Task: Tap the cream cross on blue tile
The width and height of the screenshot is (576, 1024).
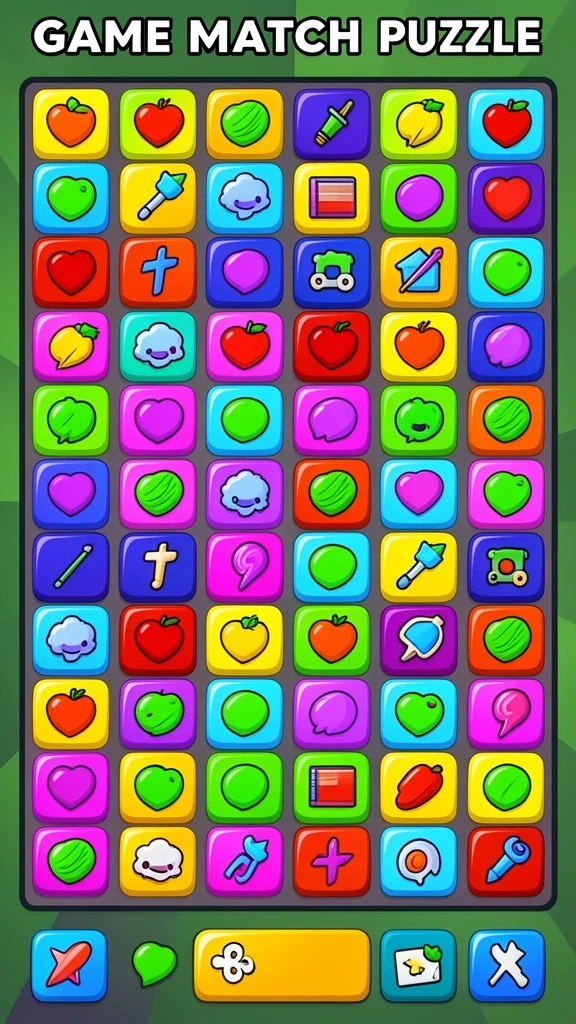Action: point(157,567)
